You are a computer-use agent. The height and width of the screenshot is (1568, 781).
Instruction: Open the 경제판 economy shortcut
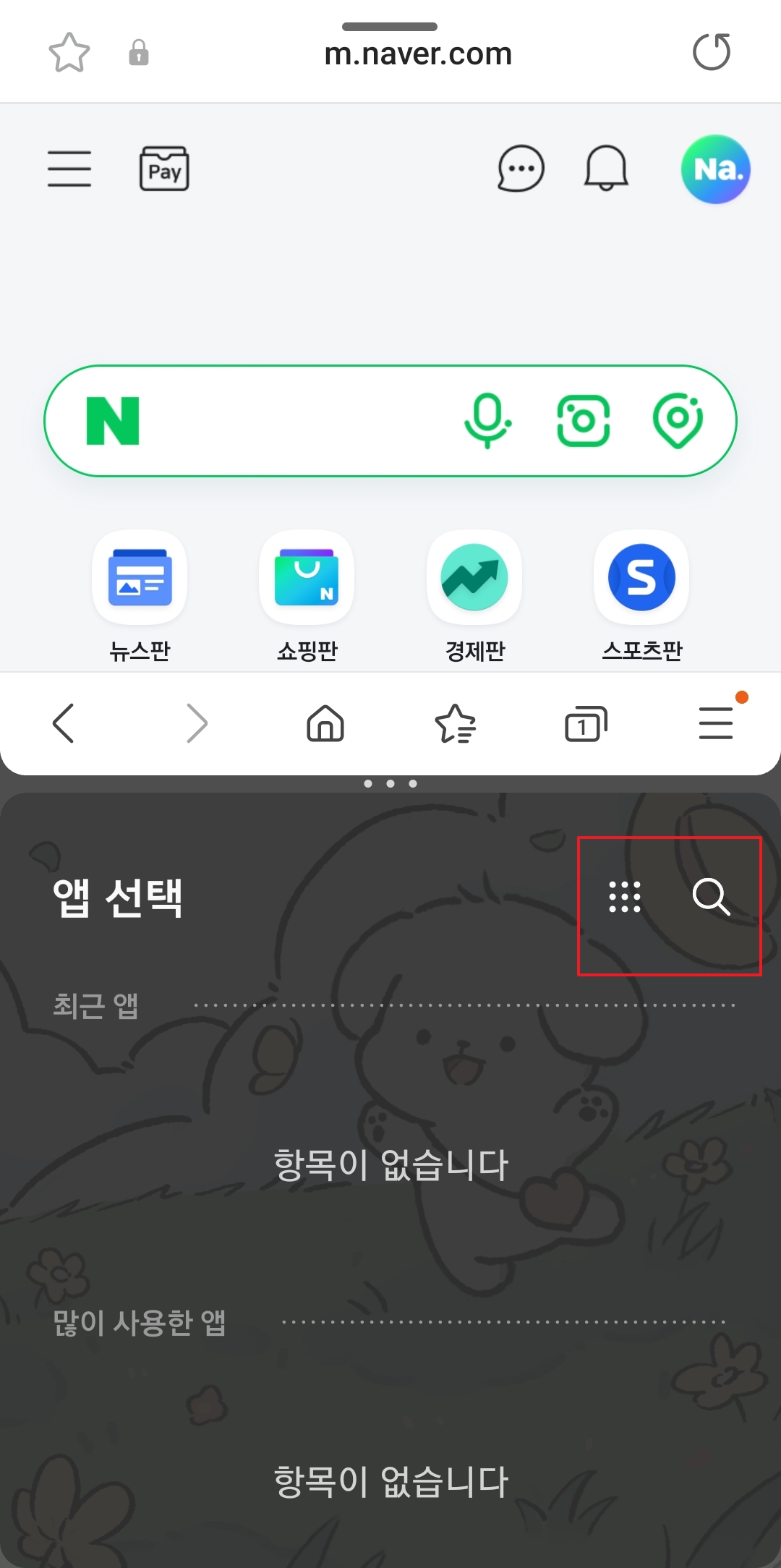[x=474, y=577]
